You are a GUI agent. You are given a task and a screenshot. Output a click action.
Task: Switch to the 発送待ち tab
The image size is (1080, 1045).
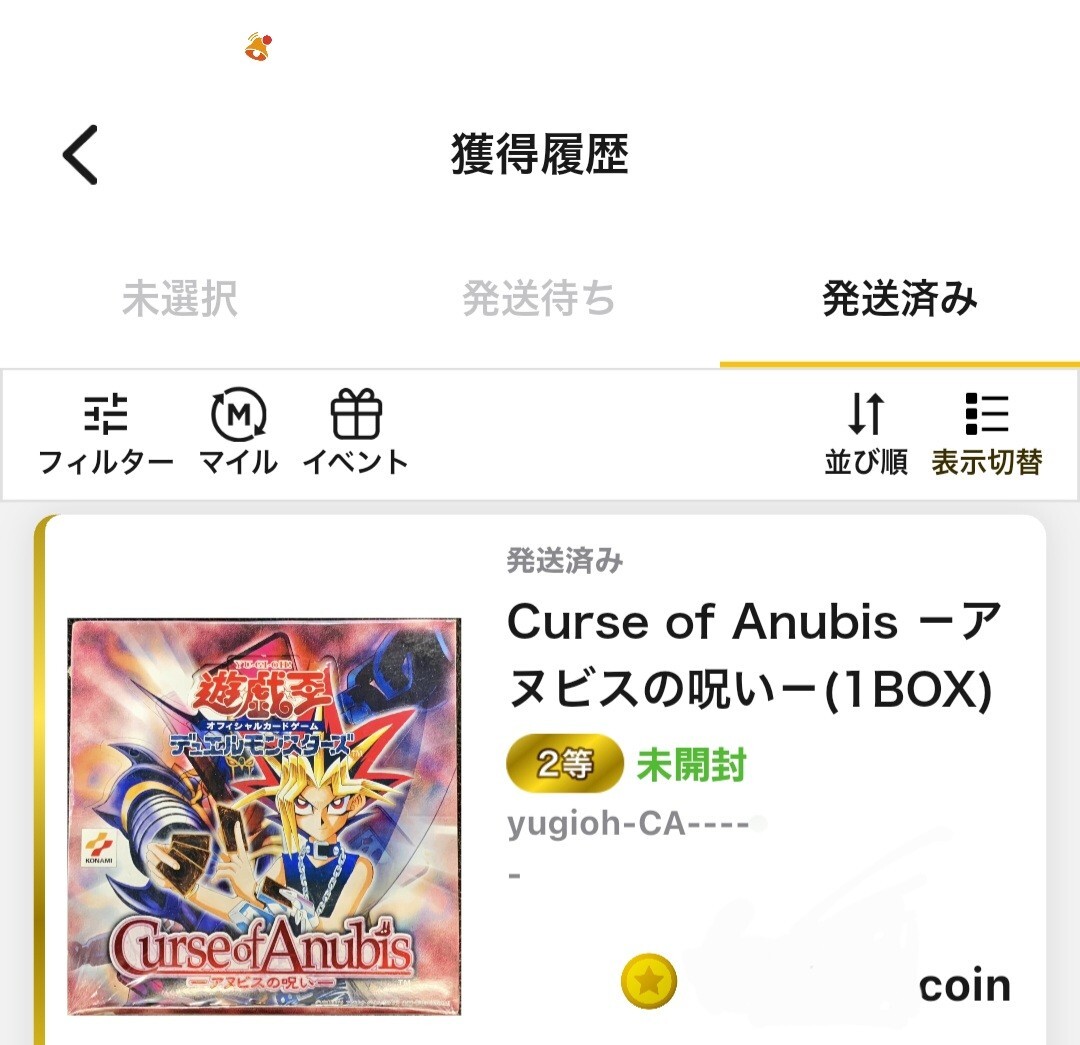pos(539,299)
